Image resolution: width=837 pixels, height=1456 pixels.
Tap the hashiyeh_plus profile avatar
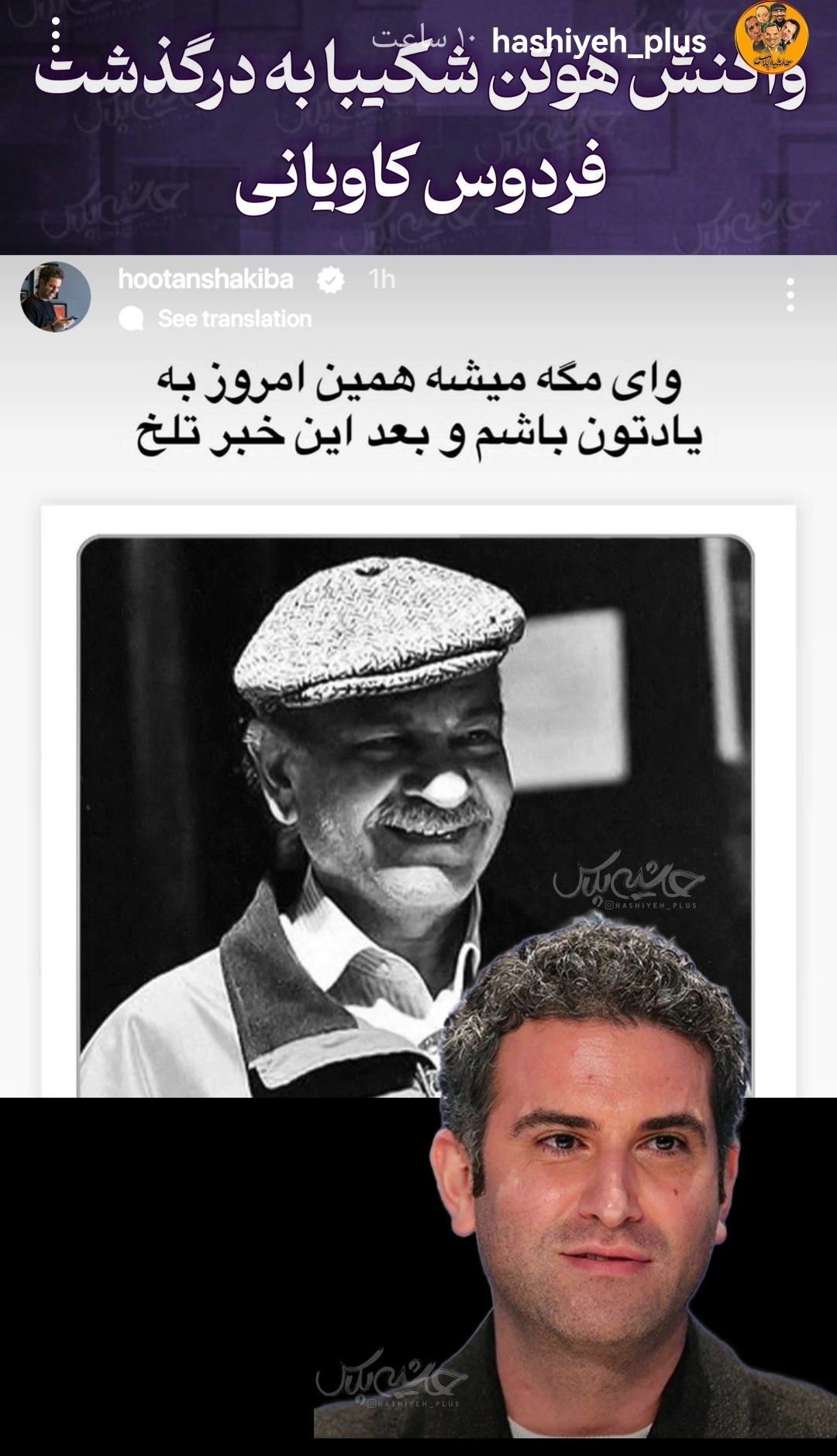coord(771,36)
